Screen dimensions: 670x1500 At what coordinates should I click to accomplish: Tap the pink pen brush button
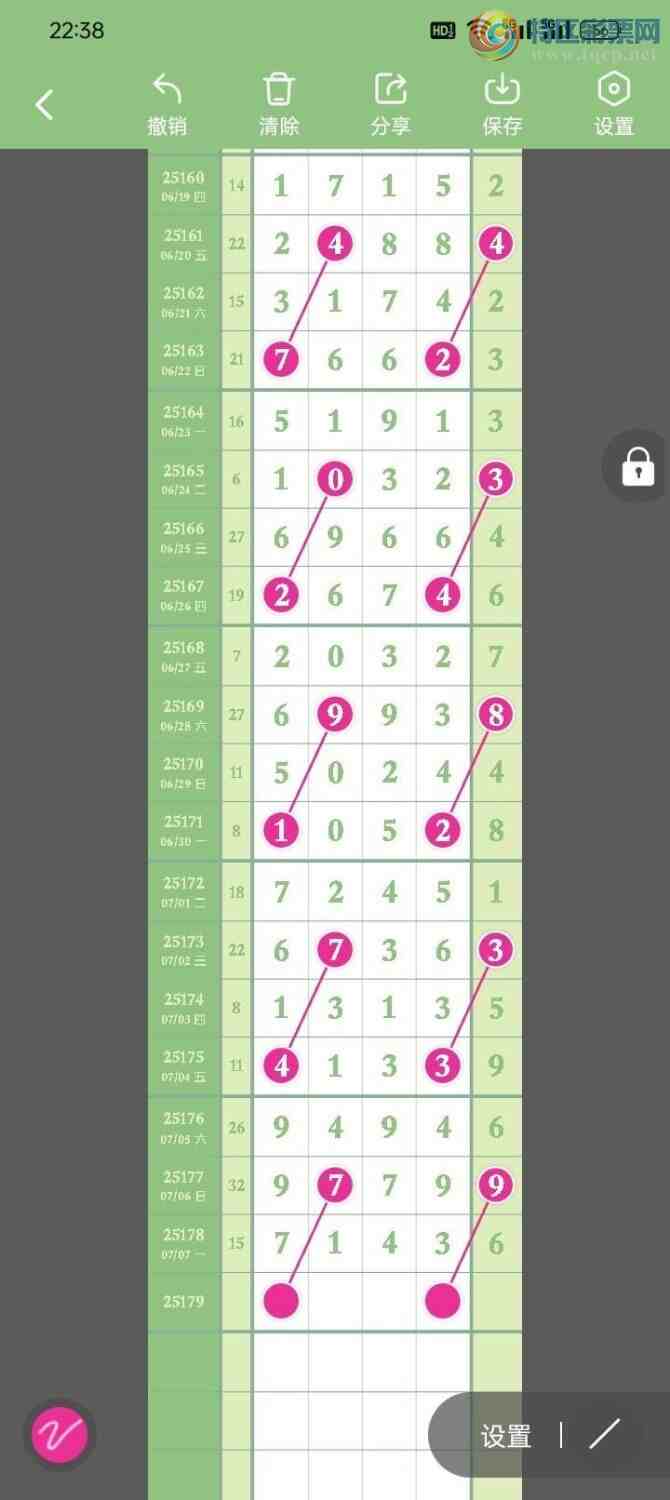coord(60,1435)
